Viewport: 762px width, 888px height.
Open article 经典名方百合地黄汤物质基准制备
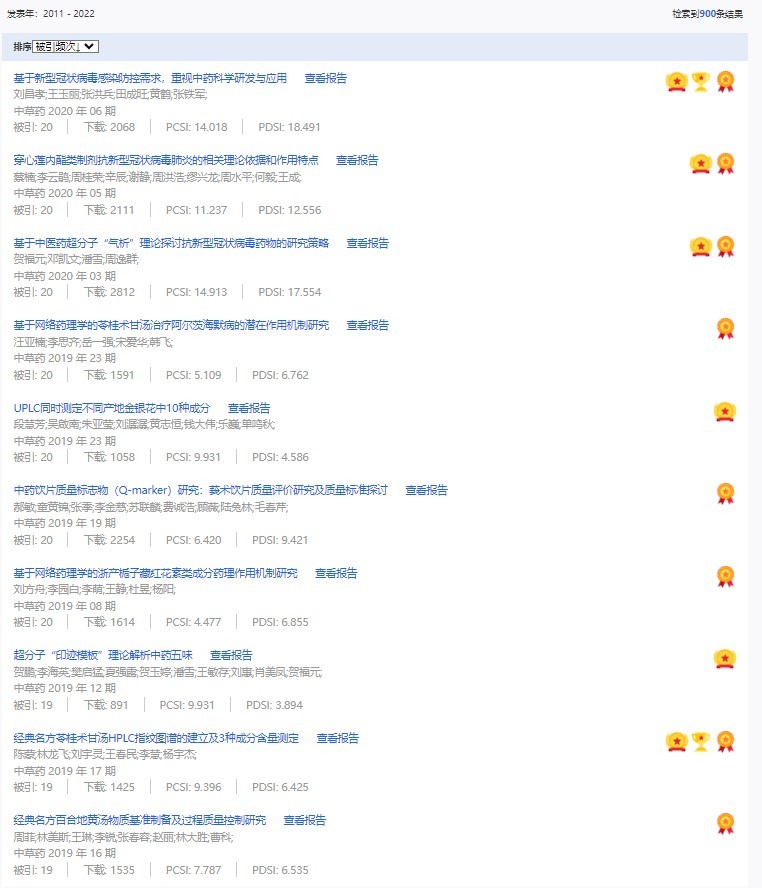[x=140, y=820]
